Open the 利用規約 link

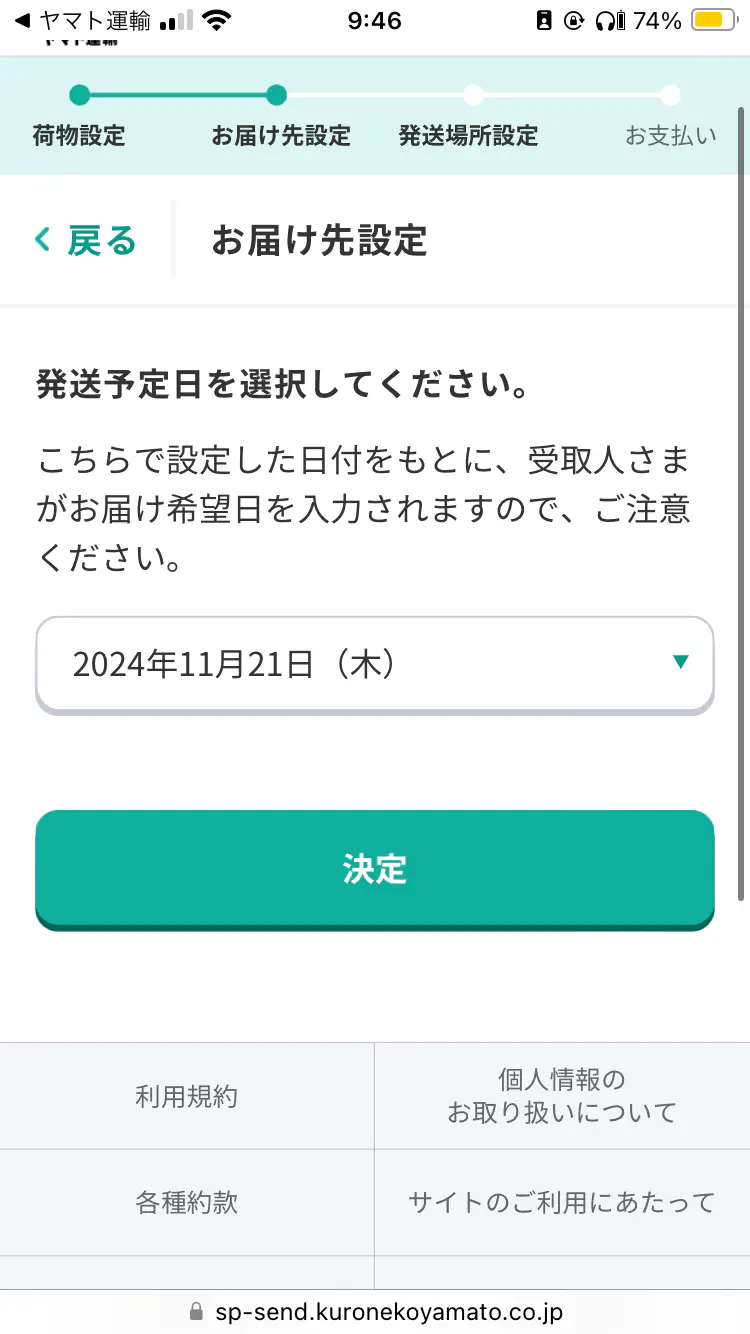pyautogui.click(x=187, y=1096)
